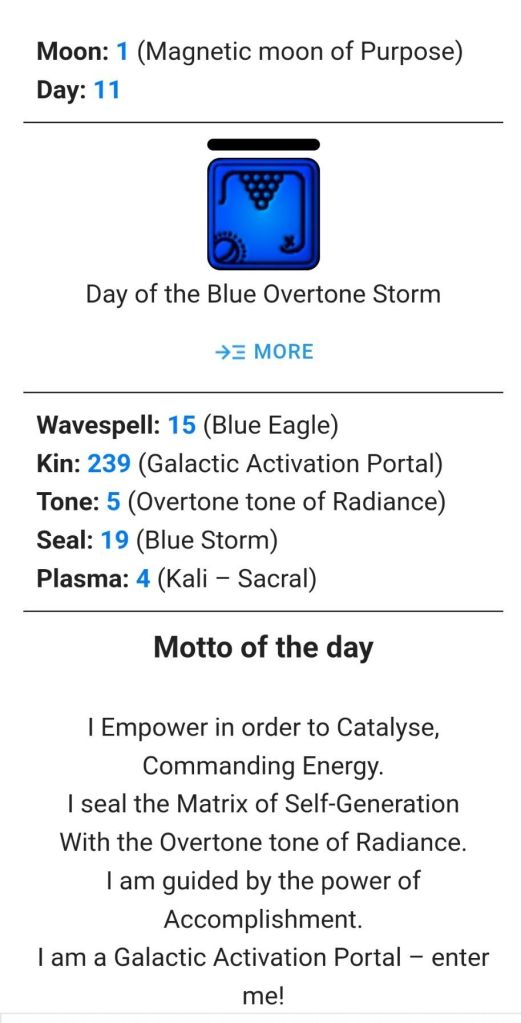Expand the MORE link below the Storm glyph

(264, 352)
